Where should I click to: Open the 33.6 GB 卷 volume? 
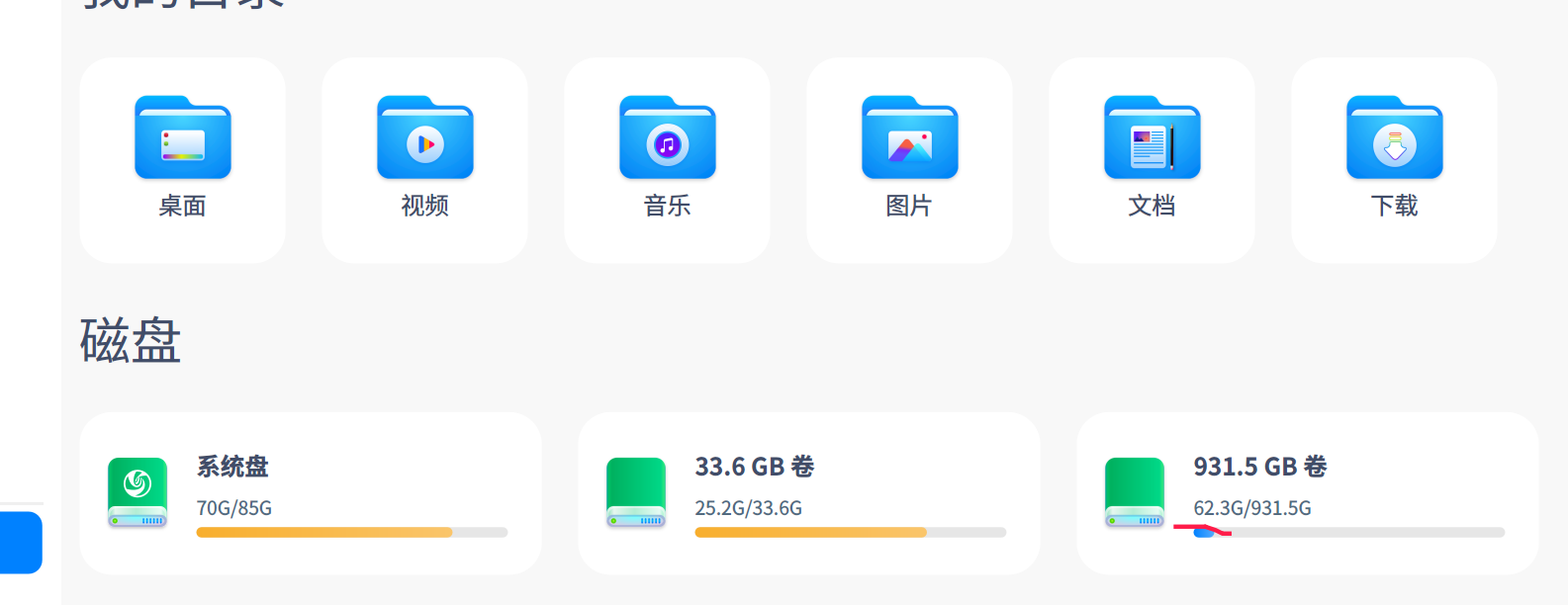pos(808,492)
